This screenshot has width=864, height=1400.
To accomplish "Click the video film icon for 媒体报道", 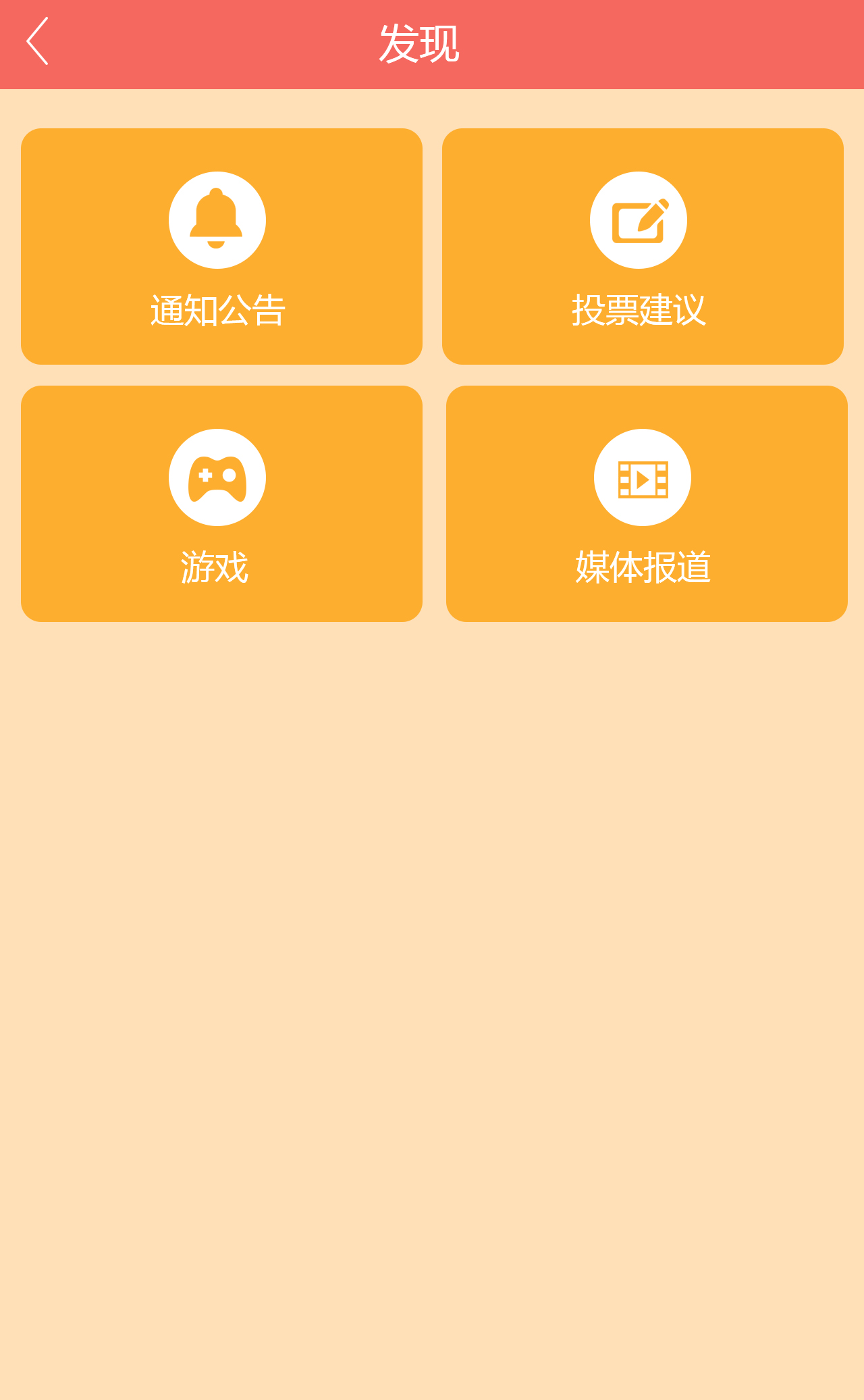I will (643, 477).
